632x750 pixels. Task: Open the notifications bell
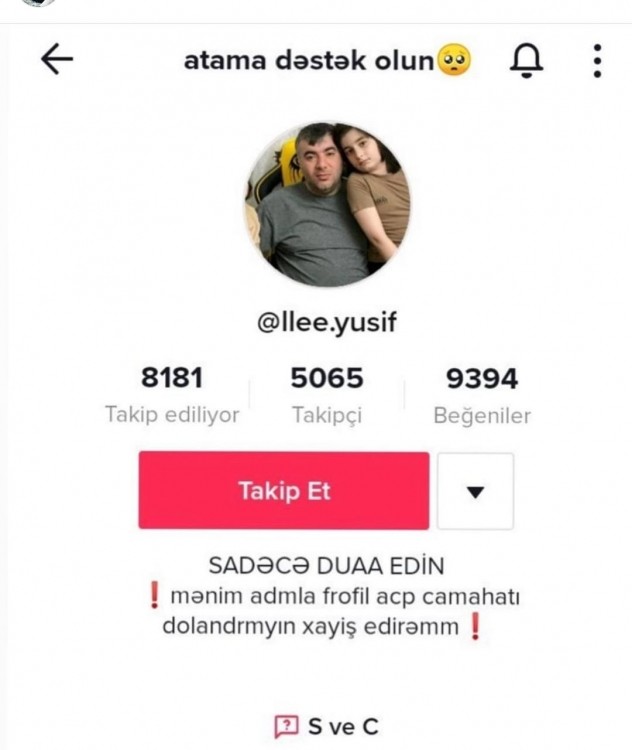click(526, 61)
